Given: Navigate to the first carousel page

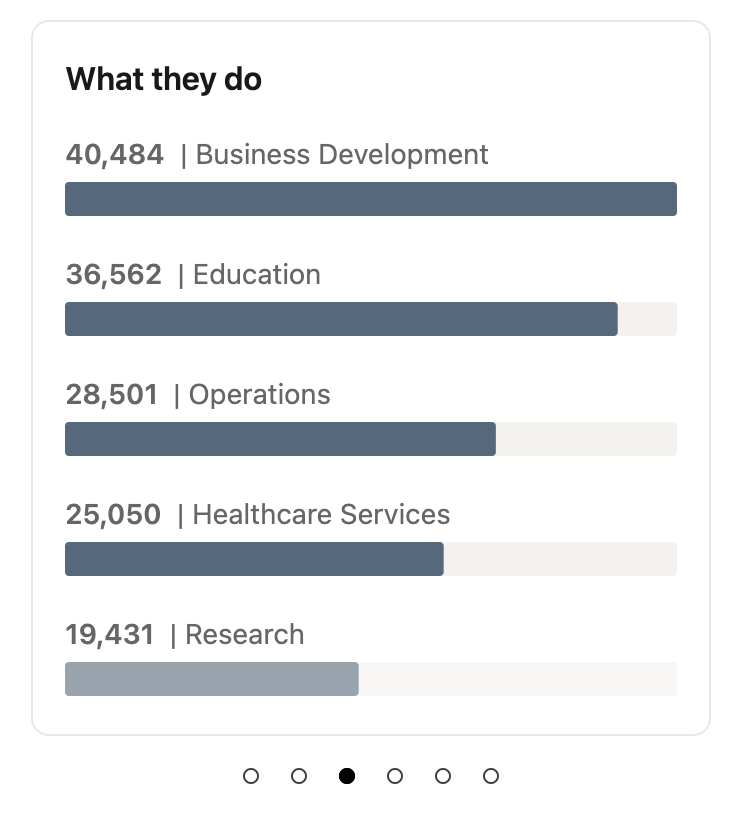Looking at the screenshot, I should [251, 776].
